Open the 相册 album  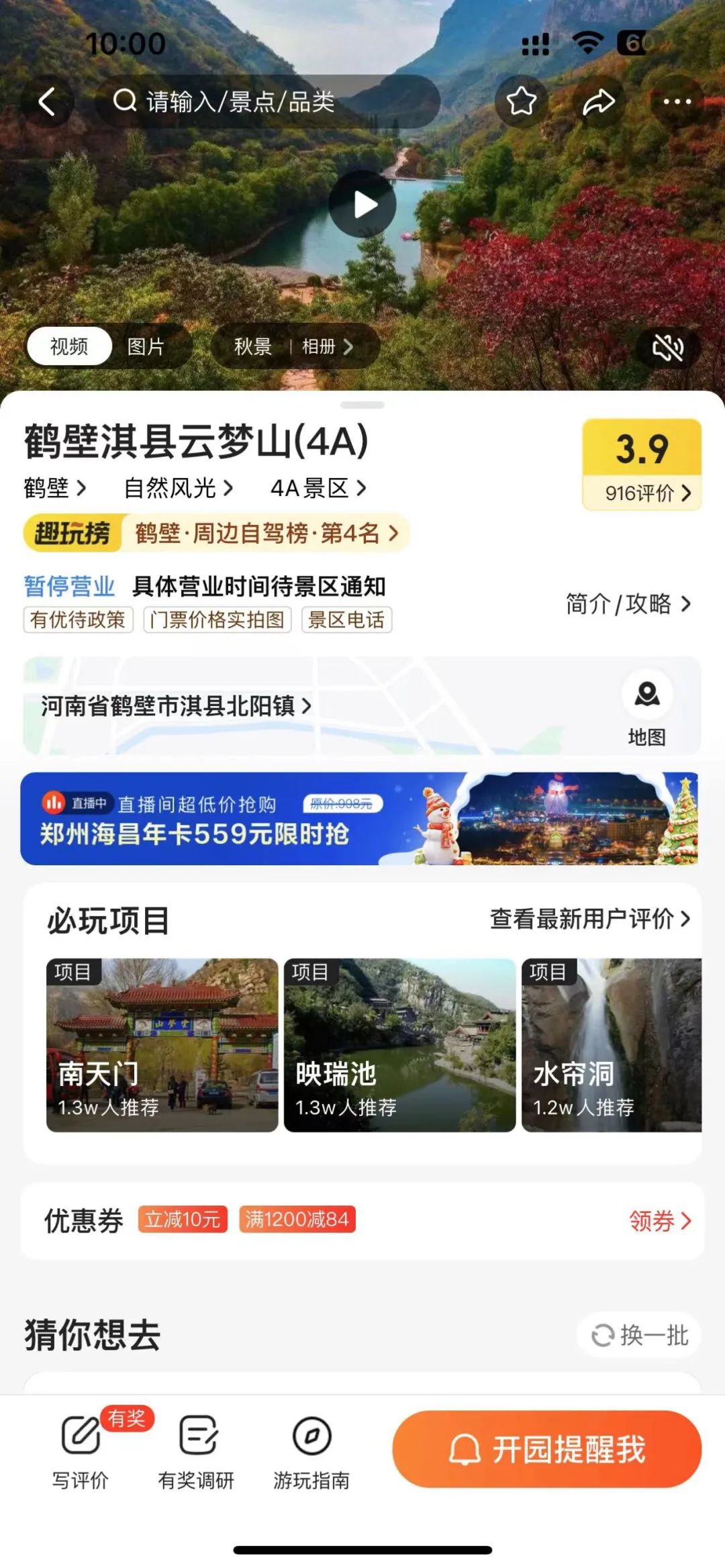coord(328,346)
